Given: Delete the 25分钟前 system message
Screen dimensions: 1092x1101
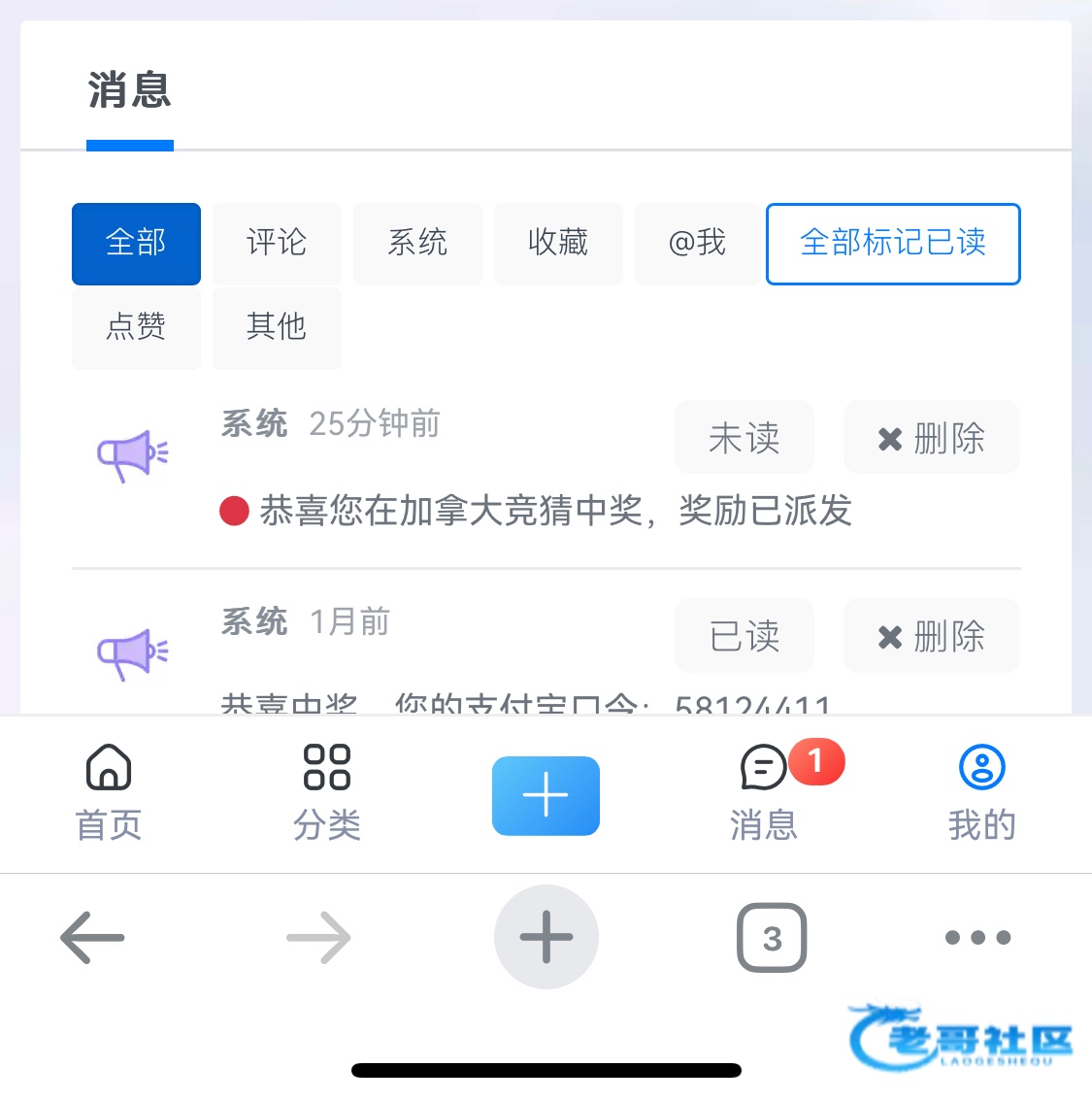Looking at the screenshot, I should click(x=931, y=438).
